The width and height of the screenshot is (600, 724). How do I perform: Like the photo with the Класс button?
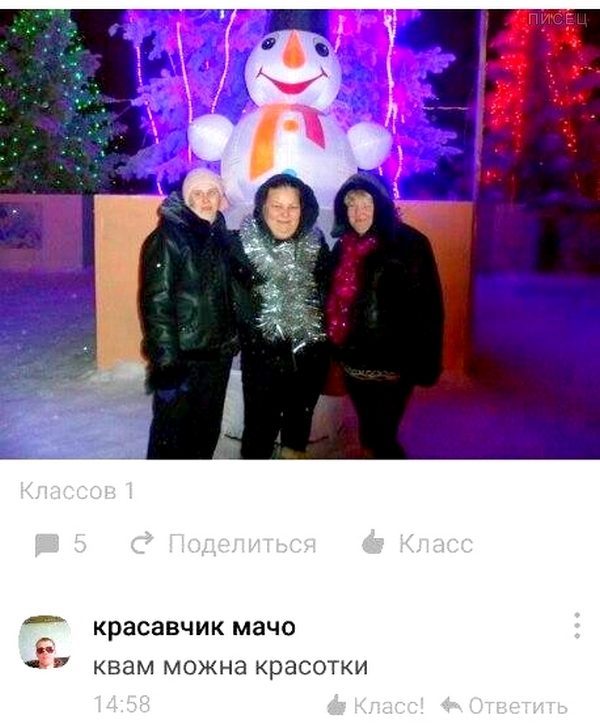(416, 544)
